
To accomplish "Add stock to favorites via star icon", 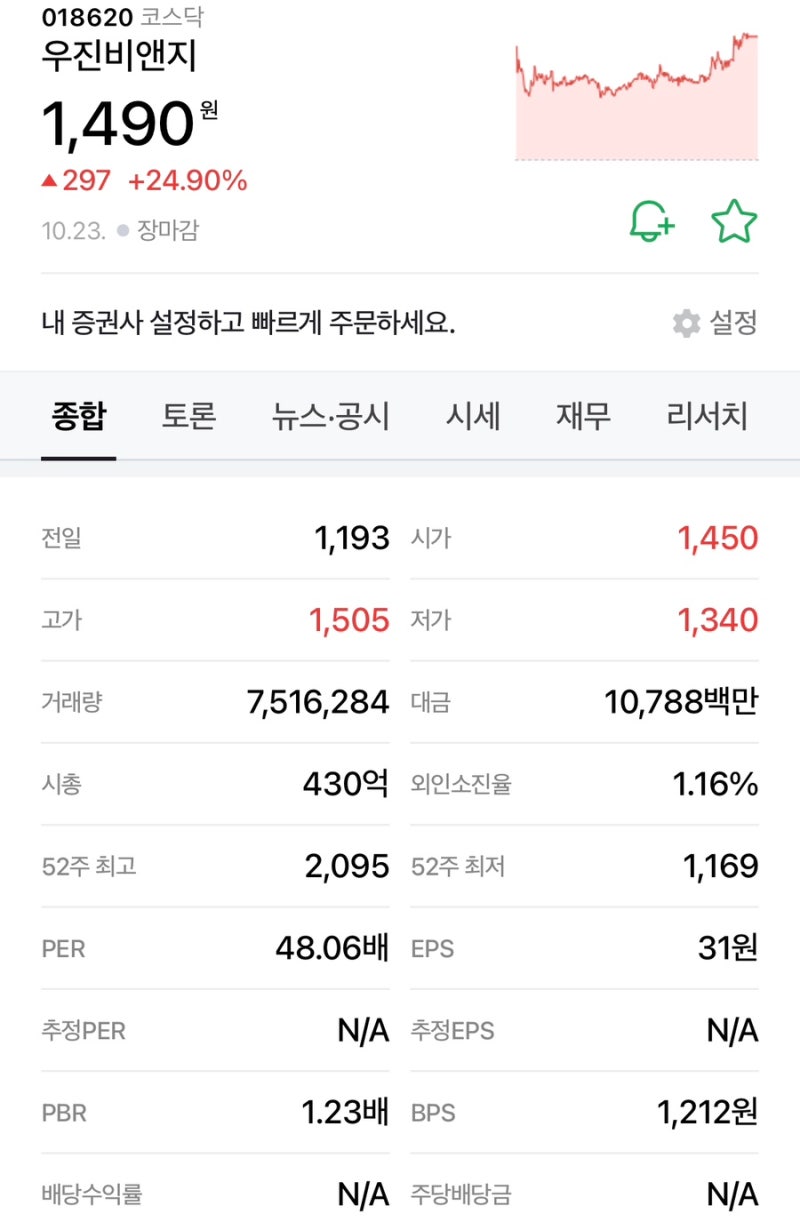I will click(x=735, y=222).
